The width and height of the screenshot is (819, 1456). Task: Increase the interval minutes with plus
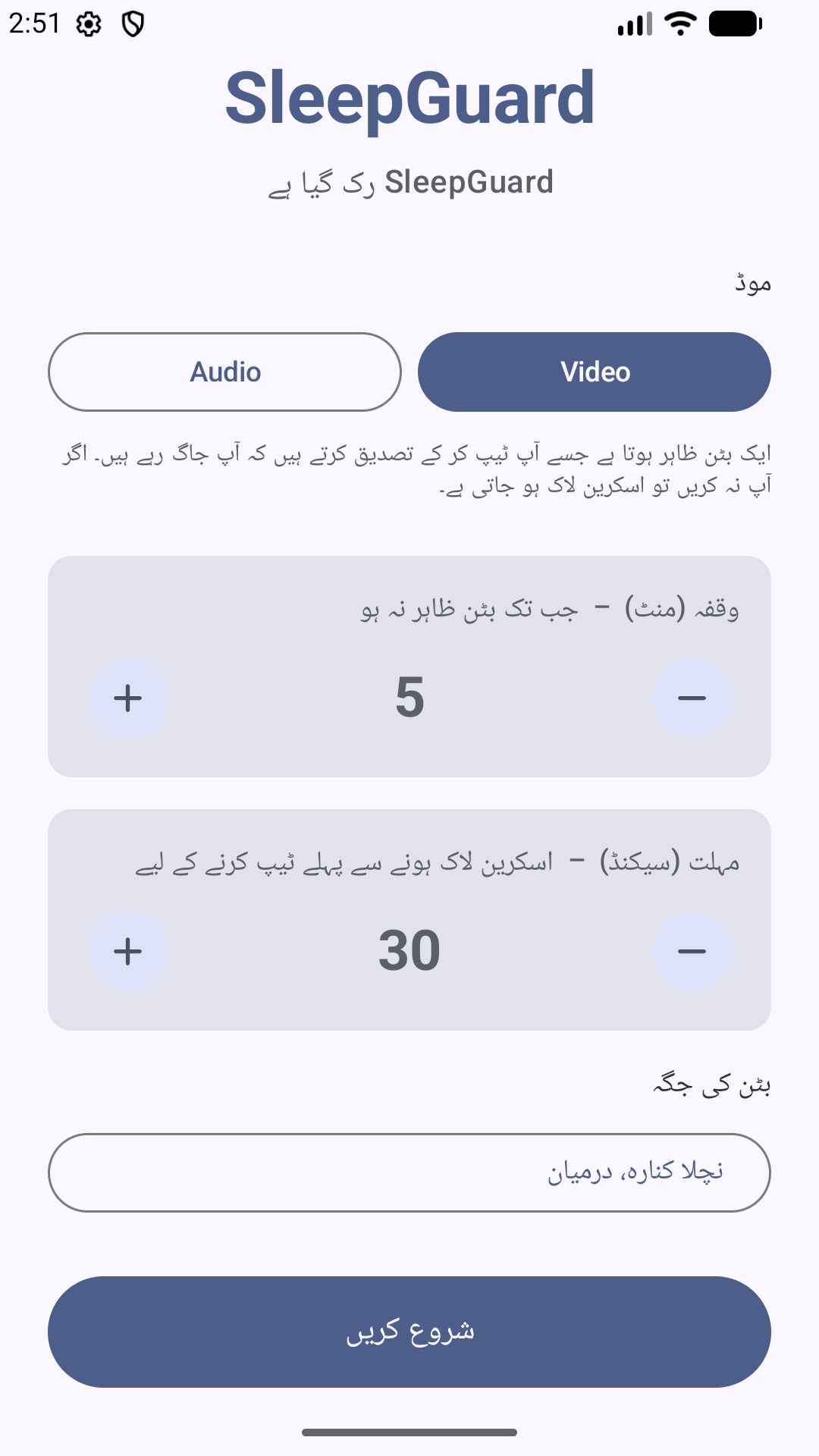pos(128,698)
